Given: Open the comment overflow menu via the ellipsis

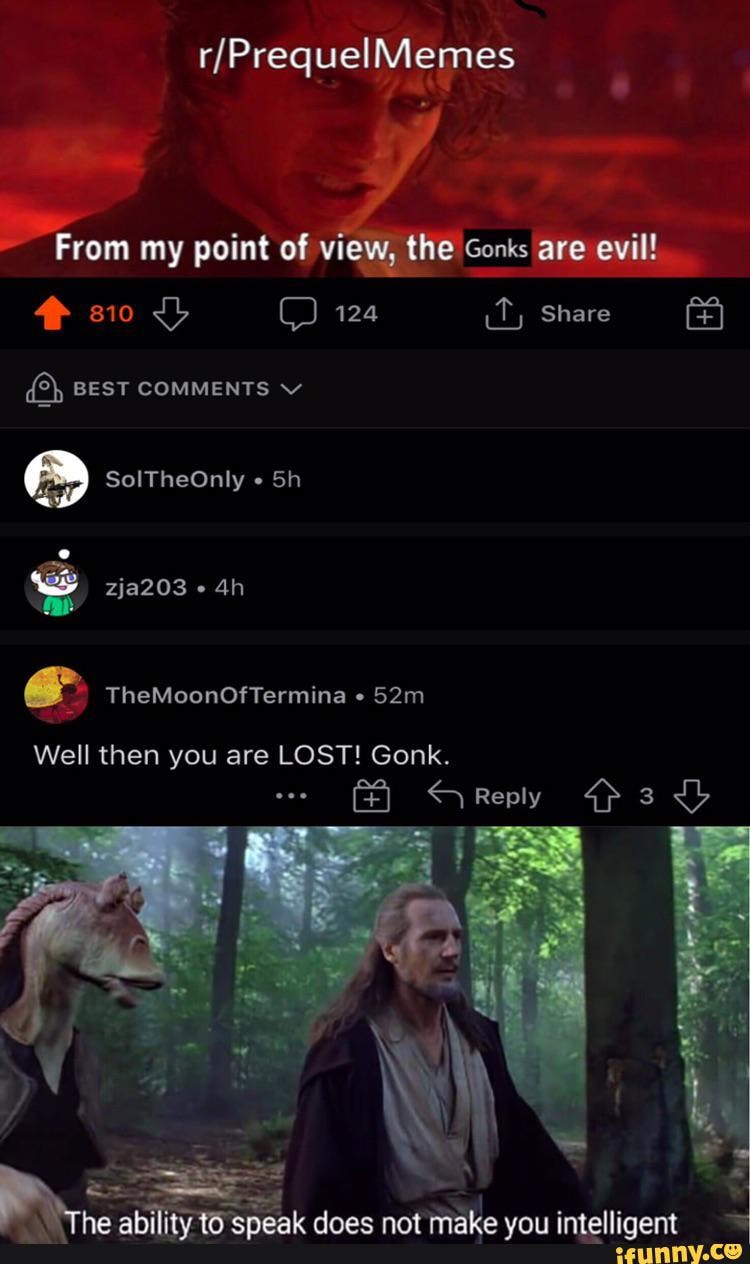Looking at the screenshot, I should coord(291,795).
